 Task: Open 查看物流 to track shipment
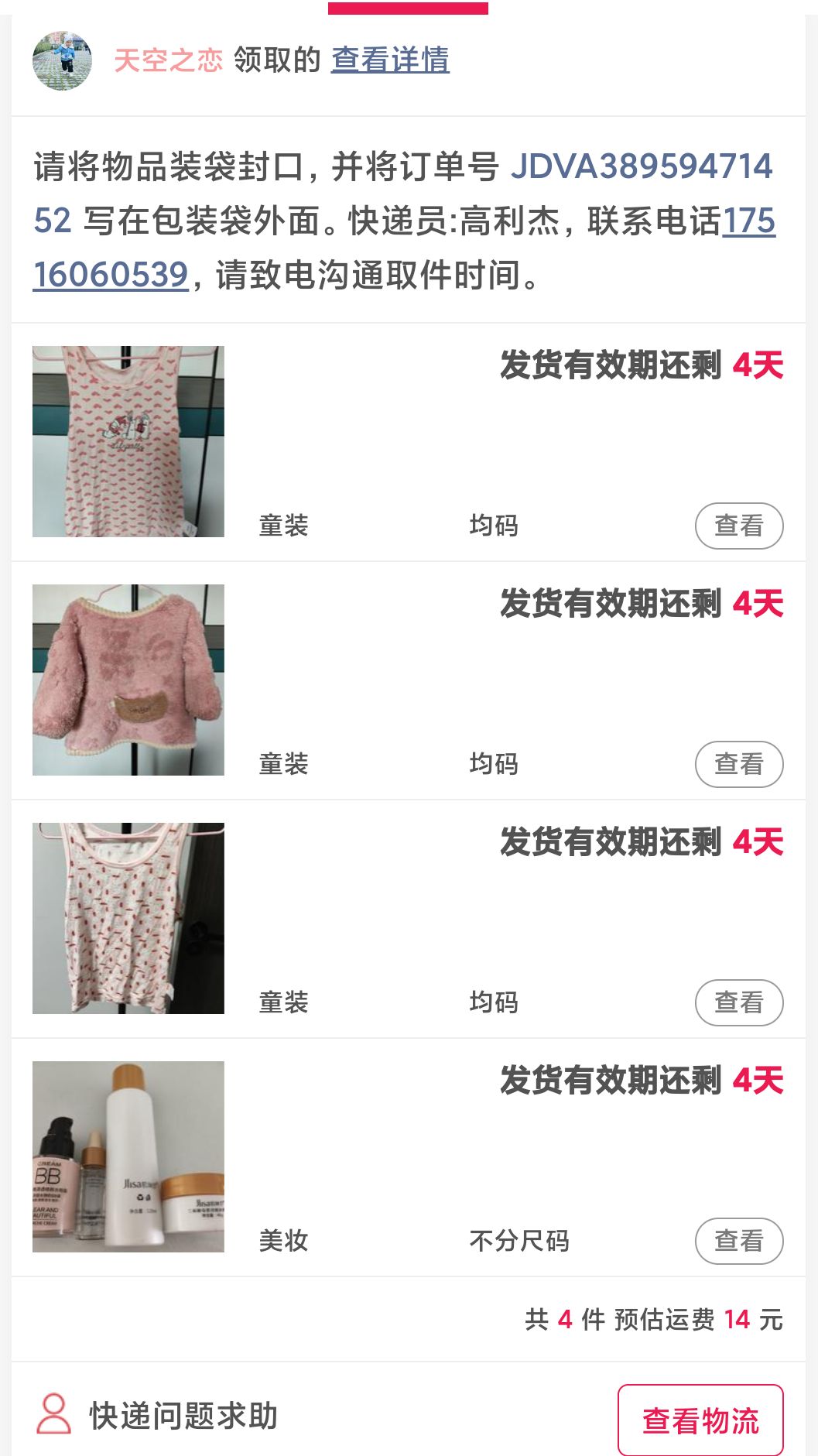700,1421
